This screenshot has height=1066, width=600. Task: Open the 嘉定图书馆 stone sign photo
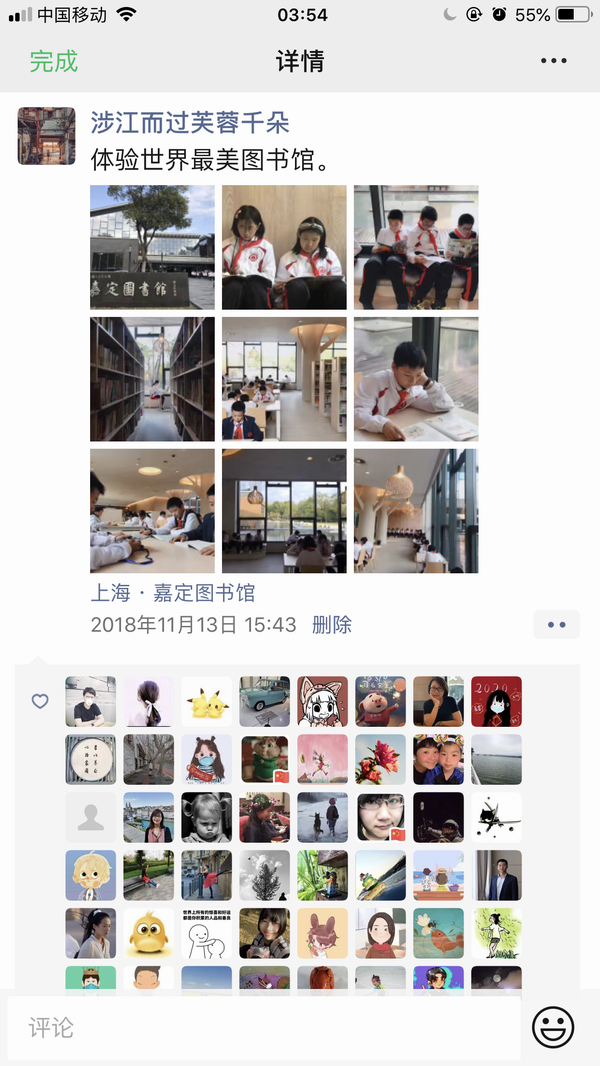point(152,247)
